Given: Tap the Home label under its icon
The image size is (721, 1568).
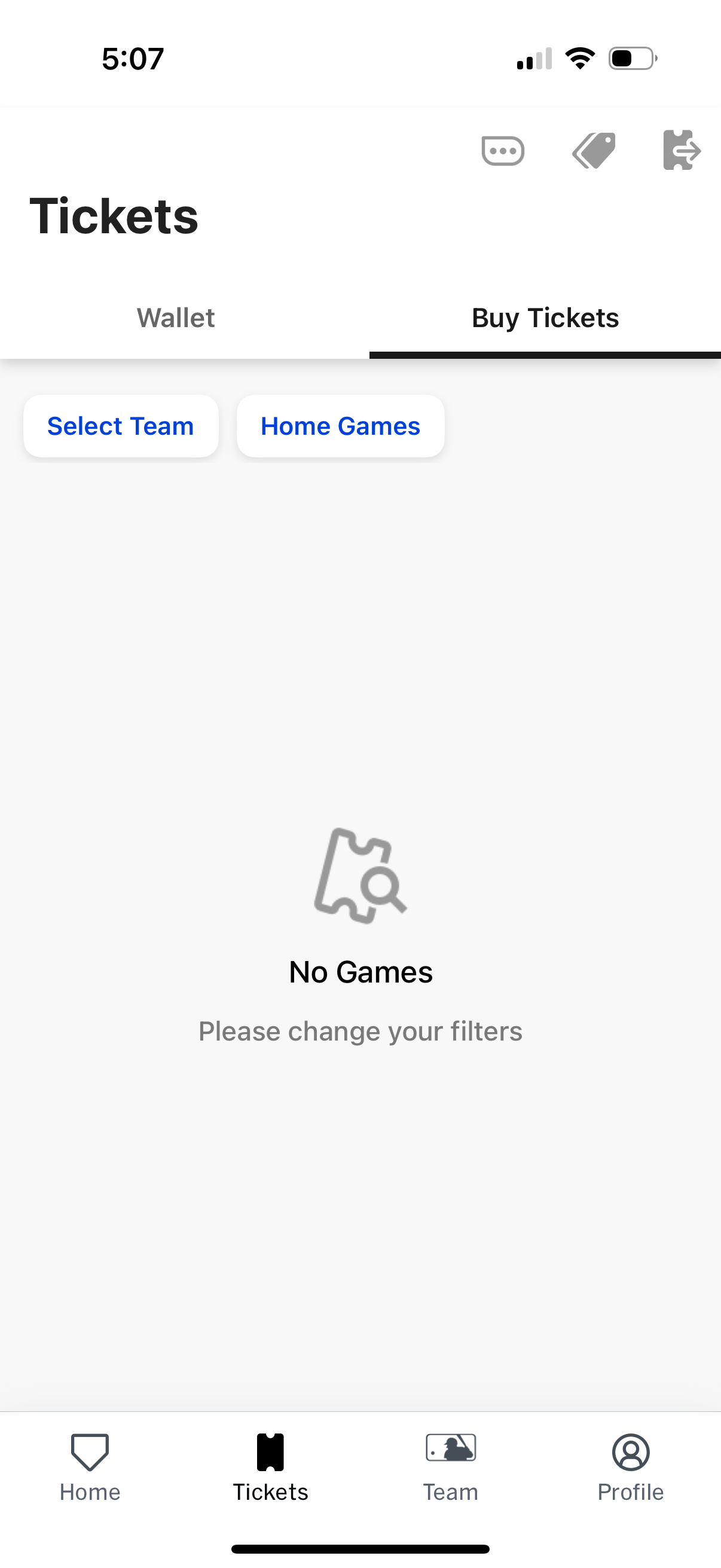Looking at the screenshot, I should point(90,1491).
